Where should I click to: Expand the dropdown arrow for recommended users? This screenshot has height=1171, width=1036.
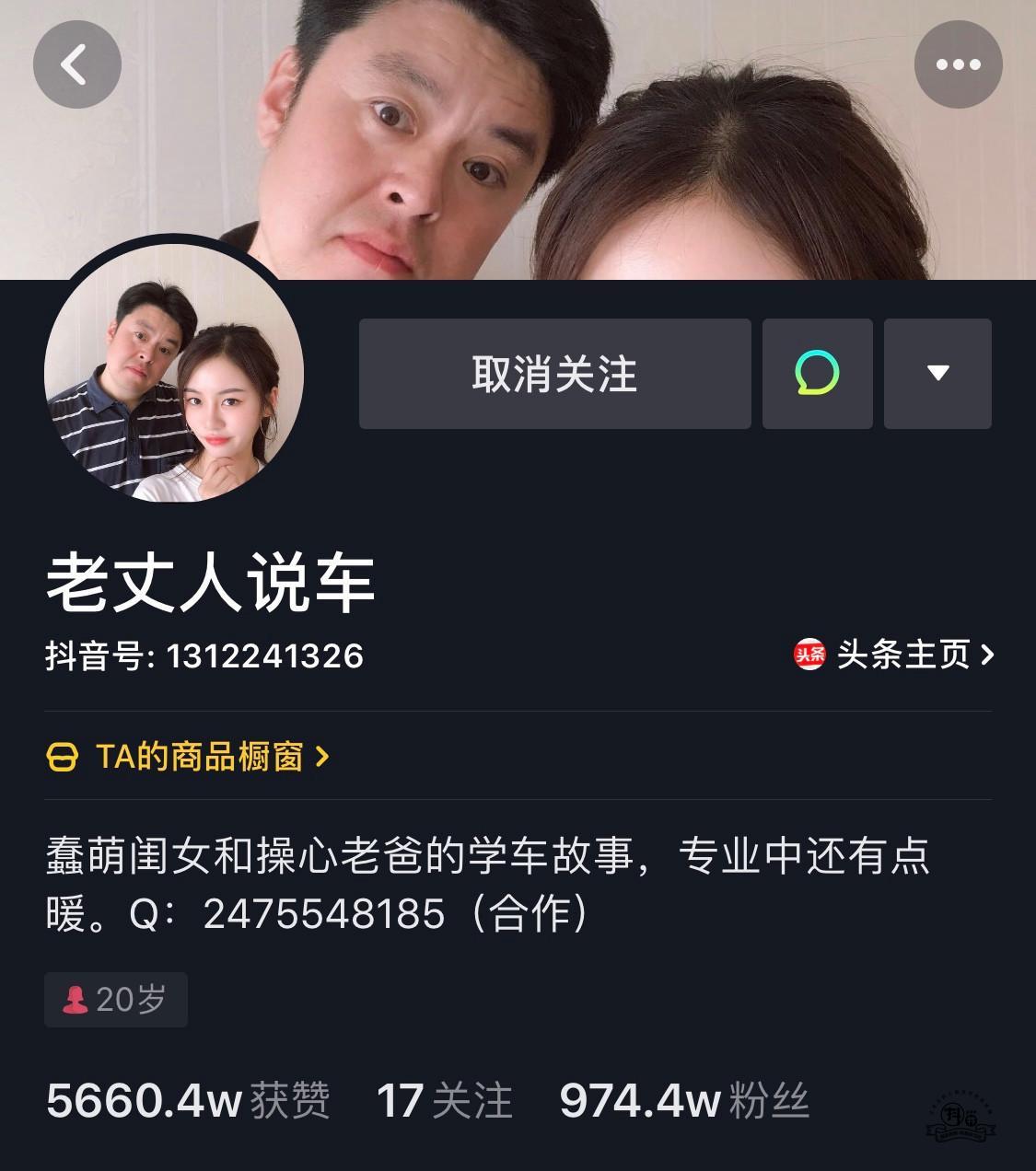pyautogui.click(x=937, y=374)
